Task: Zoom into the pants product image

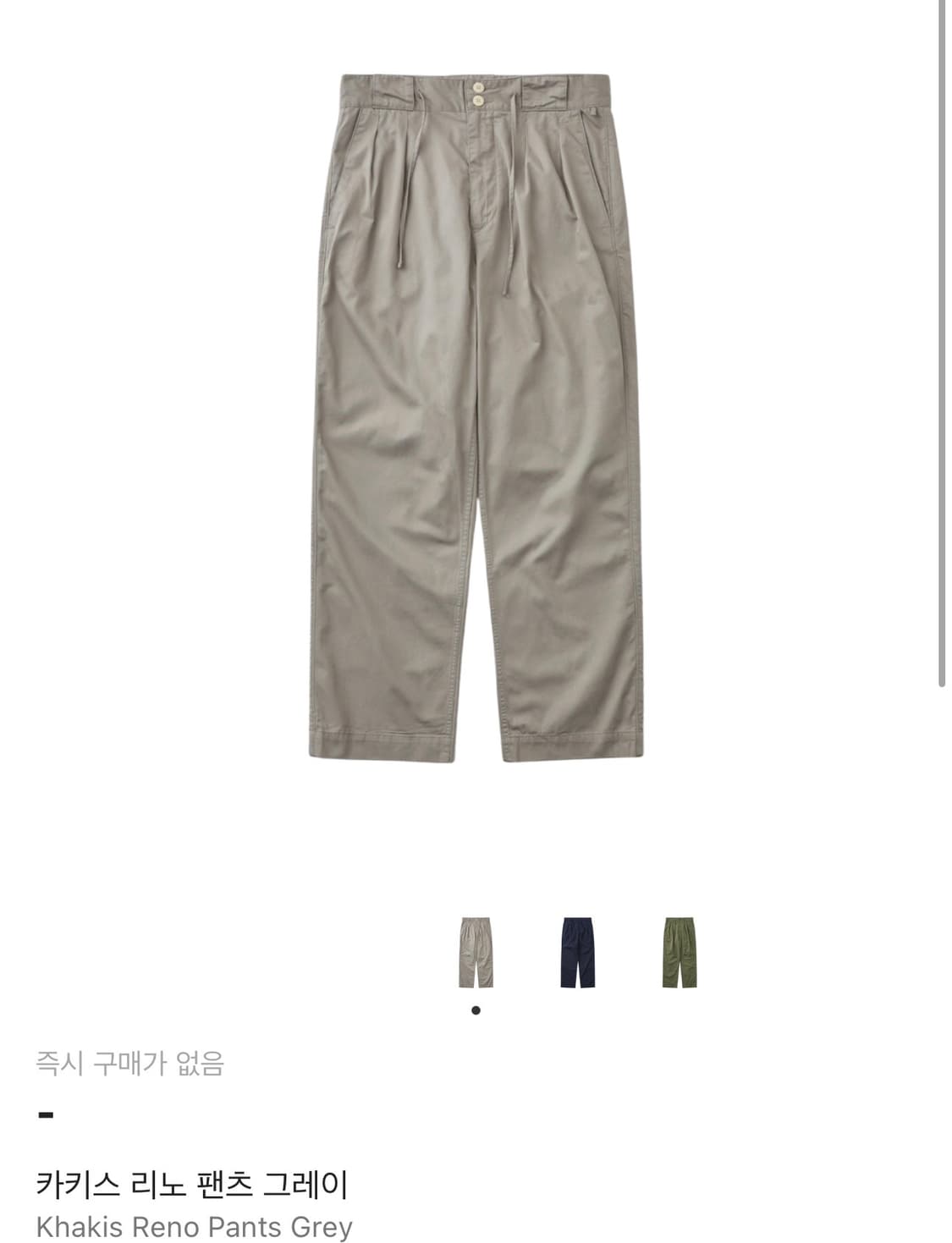Action: point(476,415)
